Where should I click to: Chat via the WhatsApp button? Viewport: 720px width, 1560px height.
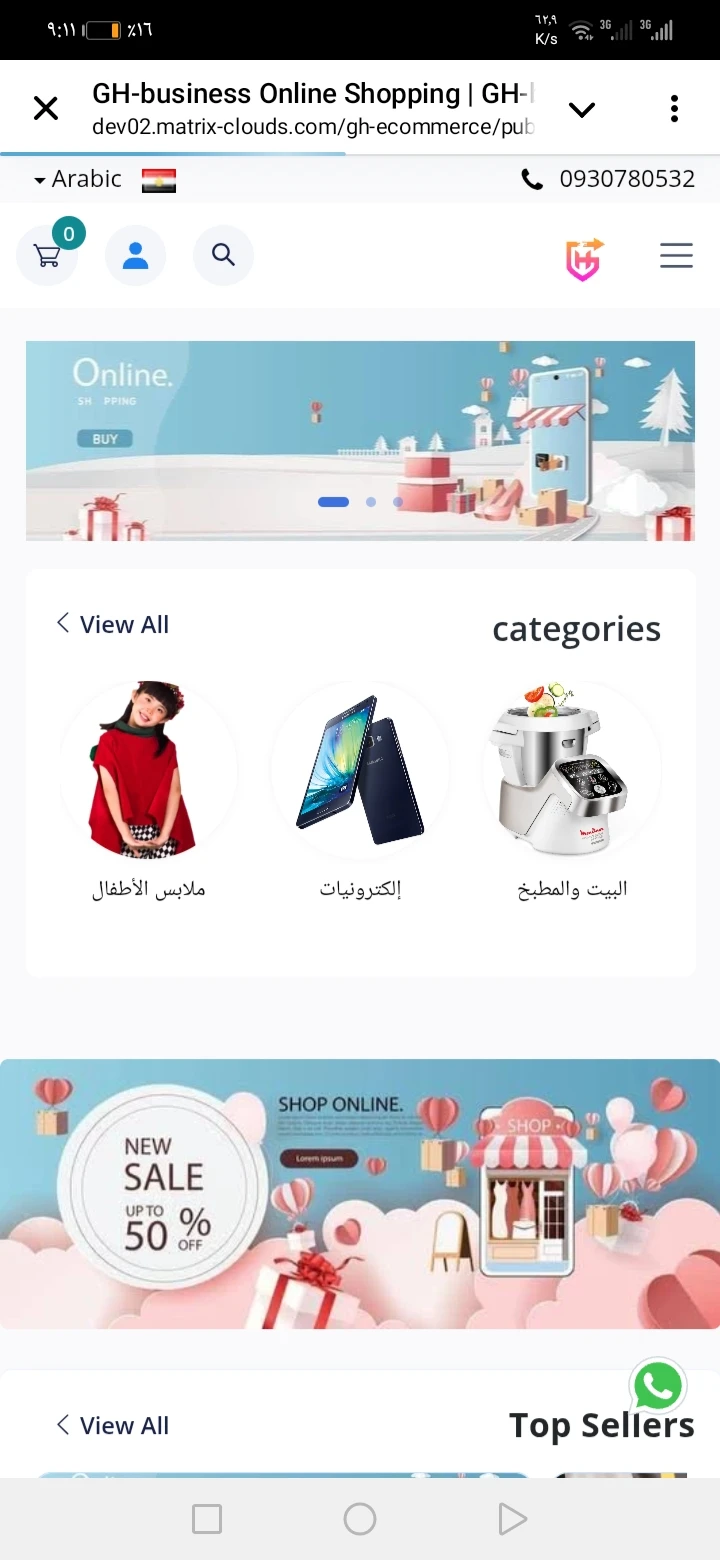[x=658, y=1387]
